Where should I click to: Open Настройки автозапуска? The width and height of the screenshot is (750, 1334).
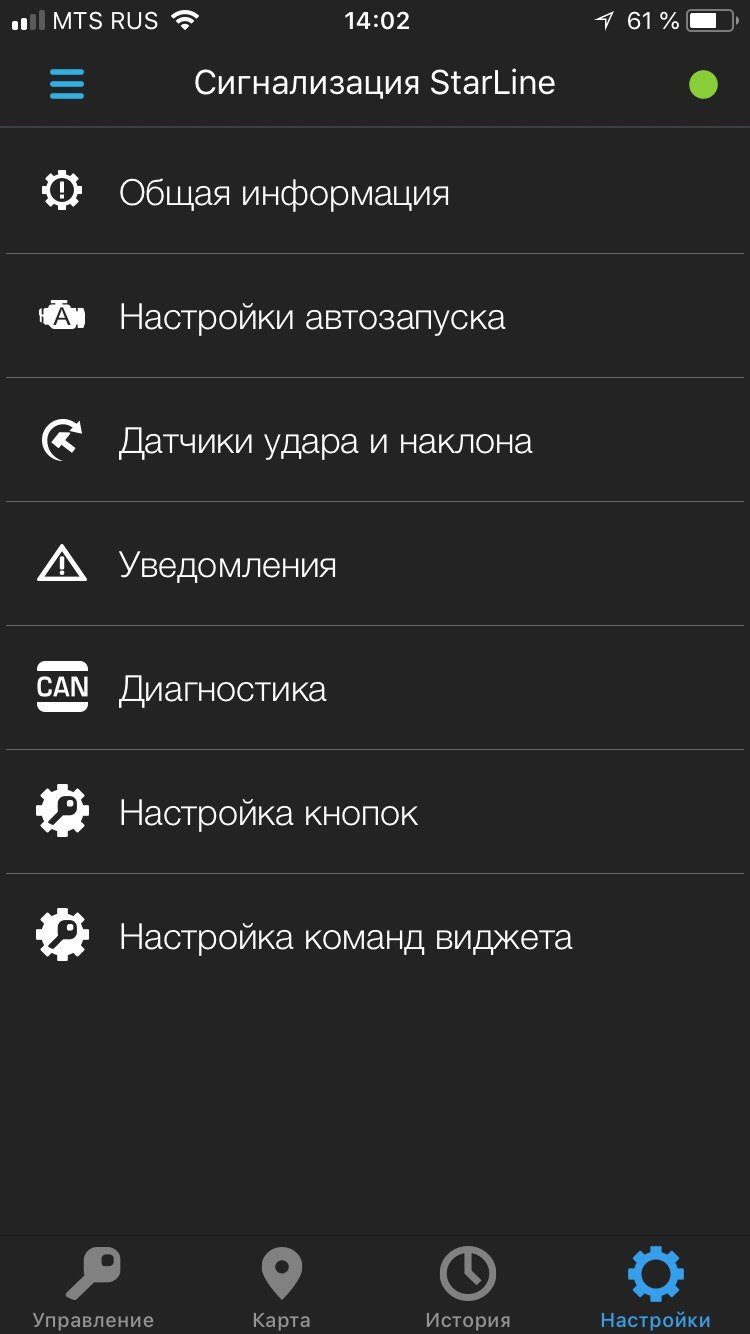coord(375,316)
